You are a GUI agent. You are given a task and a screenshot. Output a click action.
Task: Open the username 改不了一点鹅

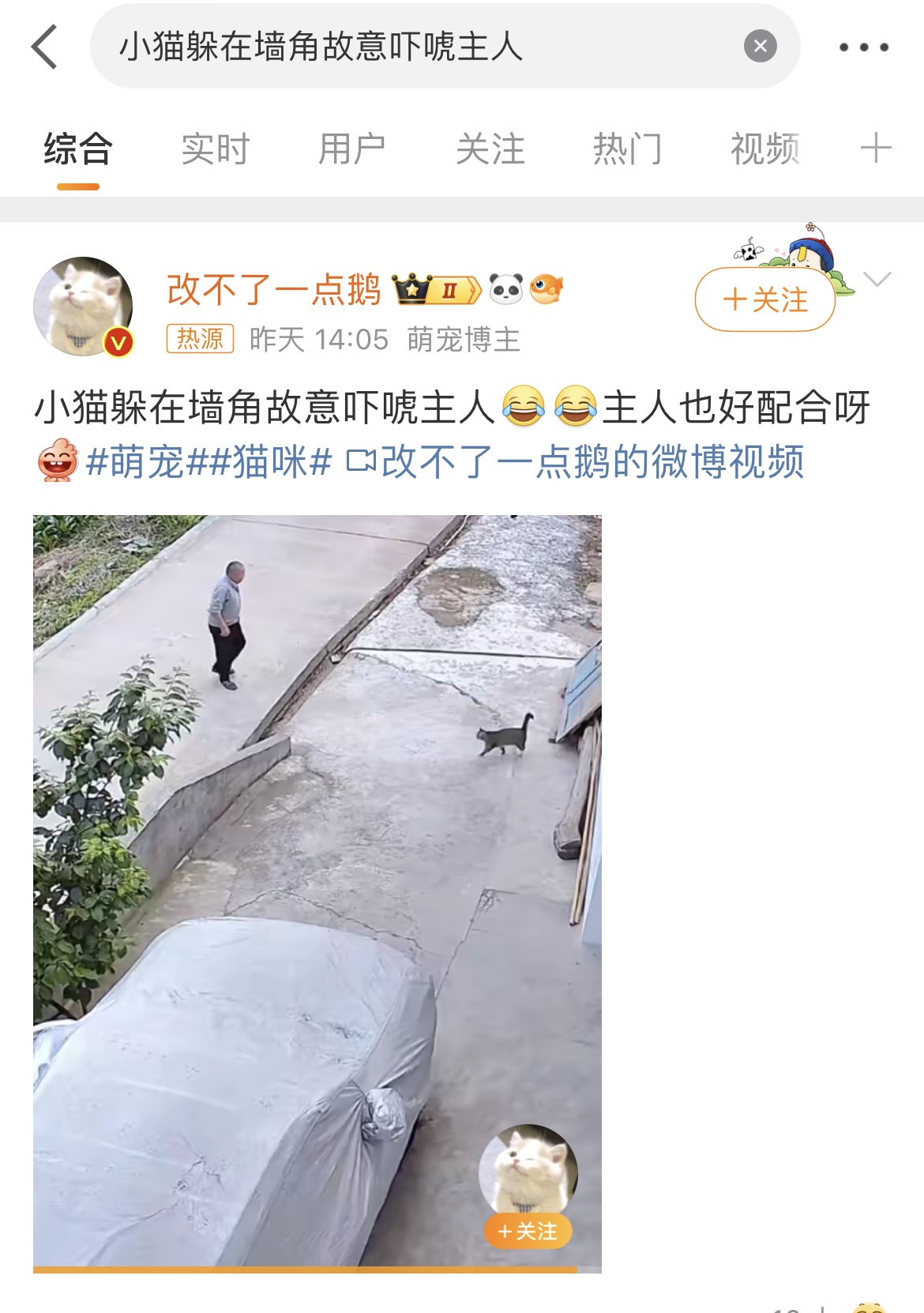[x=274, y=289]
